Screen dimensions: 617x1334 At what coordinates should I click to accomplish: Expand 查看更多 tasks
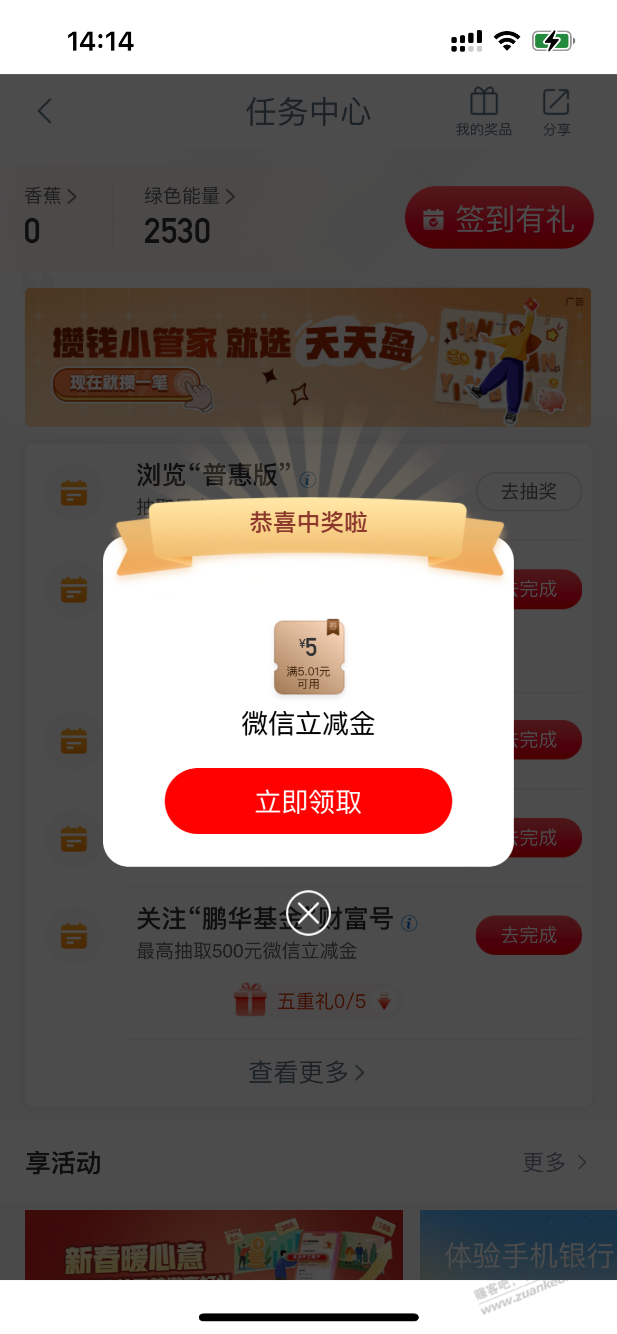pos(308,1073)
